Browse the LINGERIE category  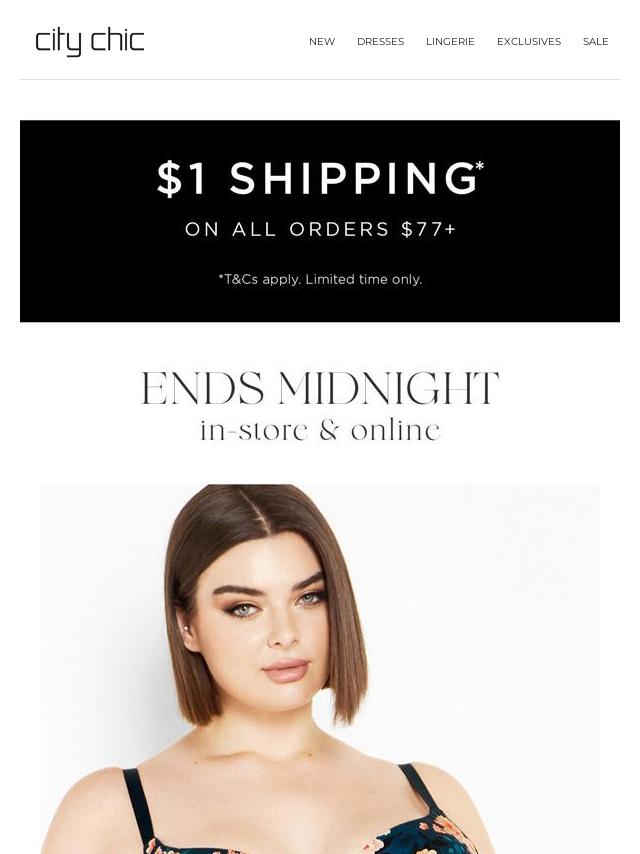pos(450,42)
